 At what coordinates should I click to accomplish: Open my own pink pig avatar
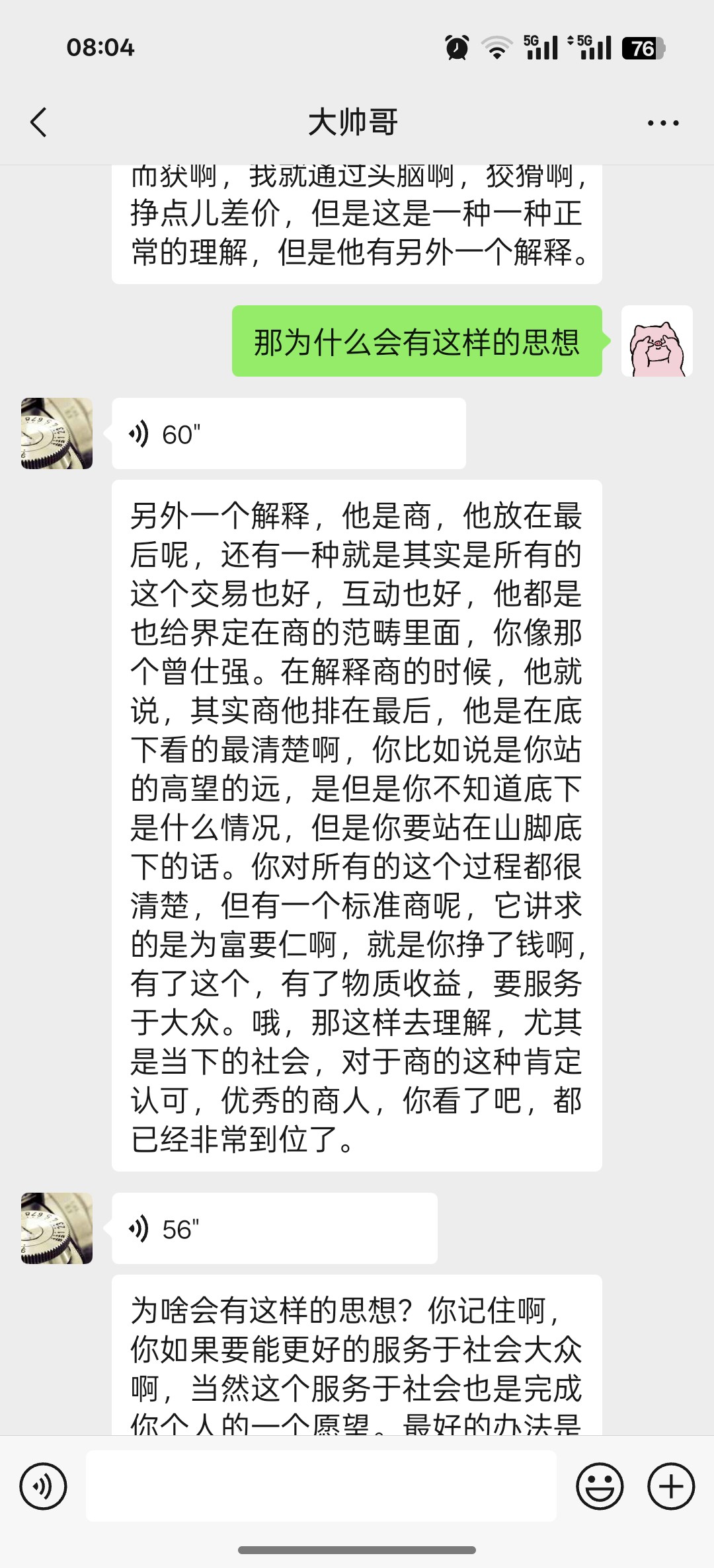tap(657, 341)
